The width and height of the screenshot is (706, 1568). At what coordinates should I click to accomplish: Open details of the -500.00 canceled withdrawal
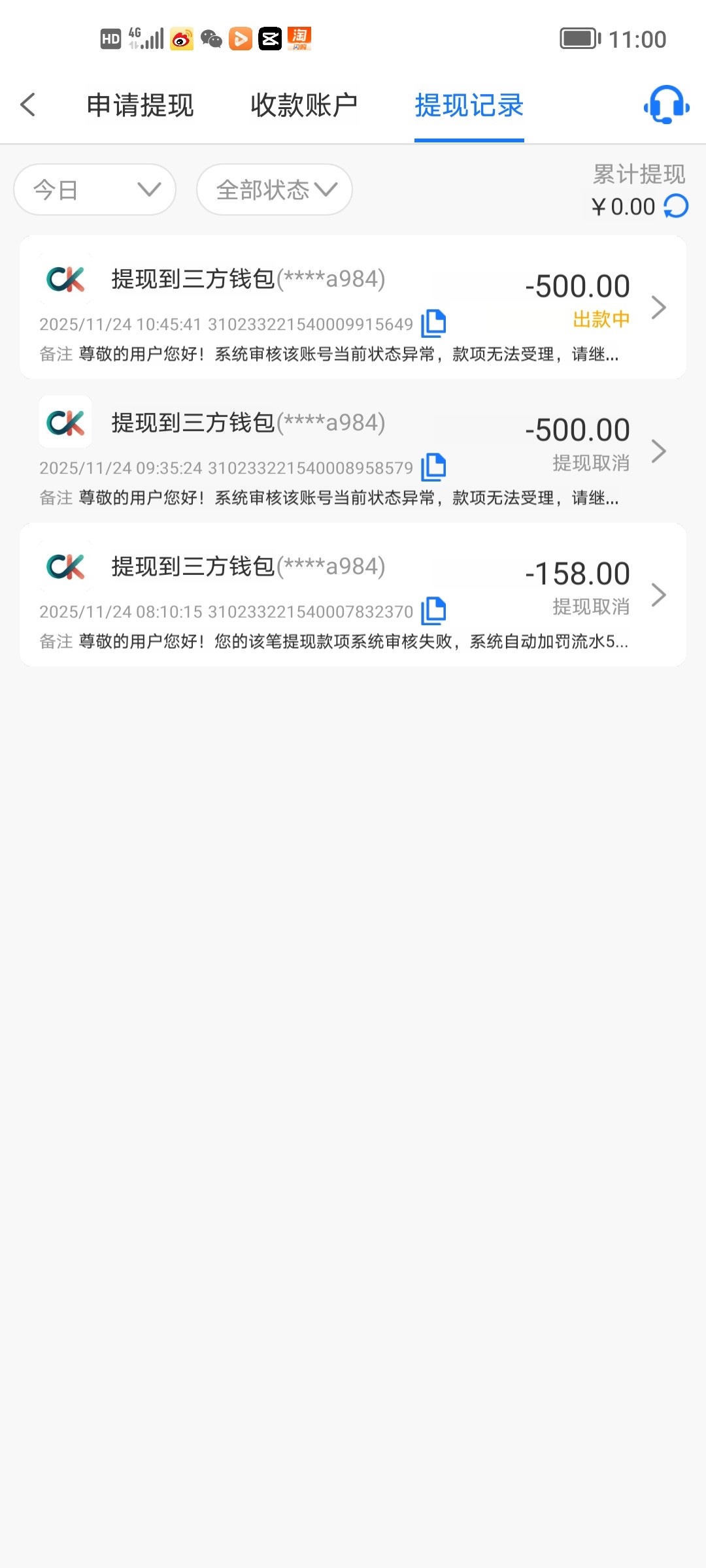coord(659,451)
